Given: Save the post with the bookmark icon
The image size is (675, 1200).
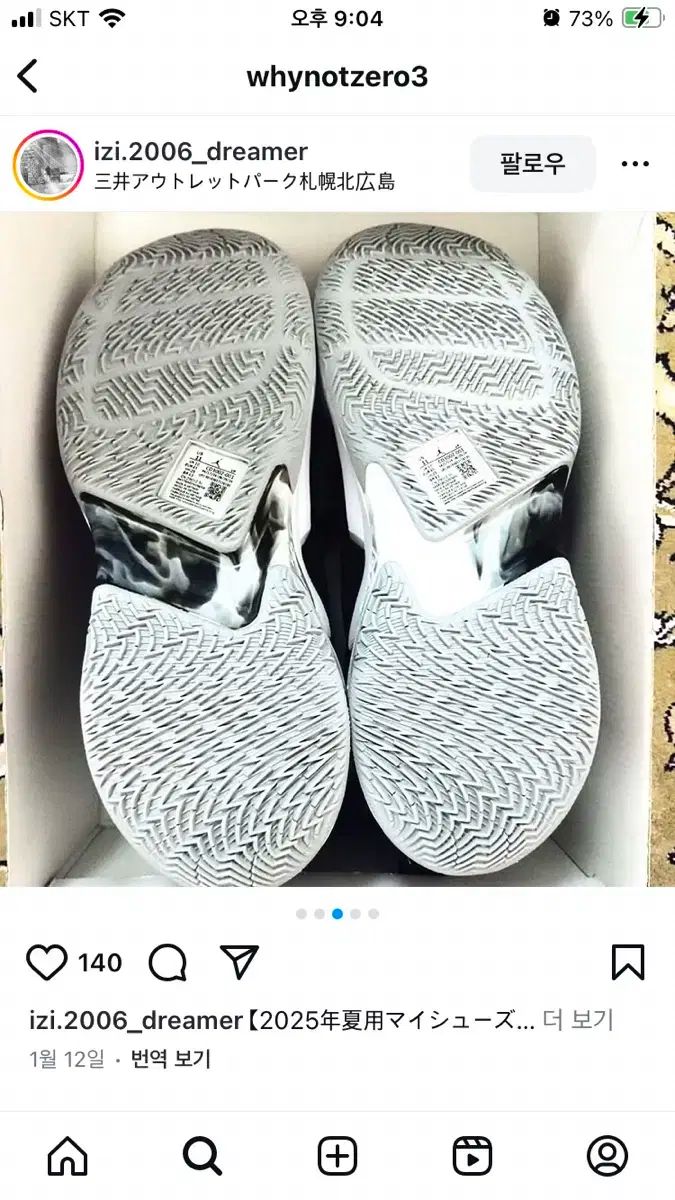Looking at the screenshot, I should 628,962.
